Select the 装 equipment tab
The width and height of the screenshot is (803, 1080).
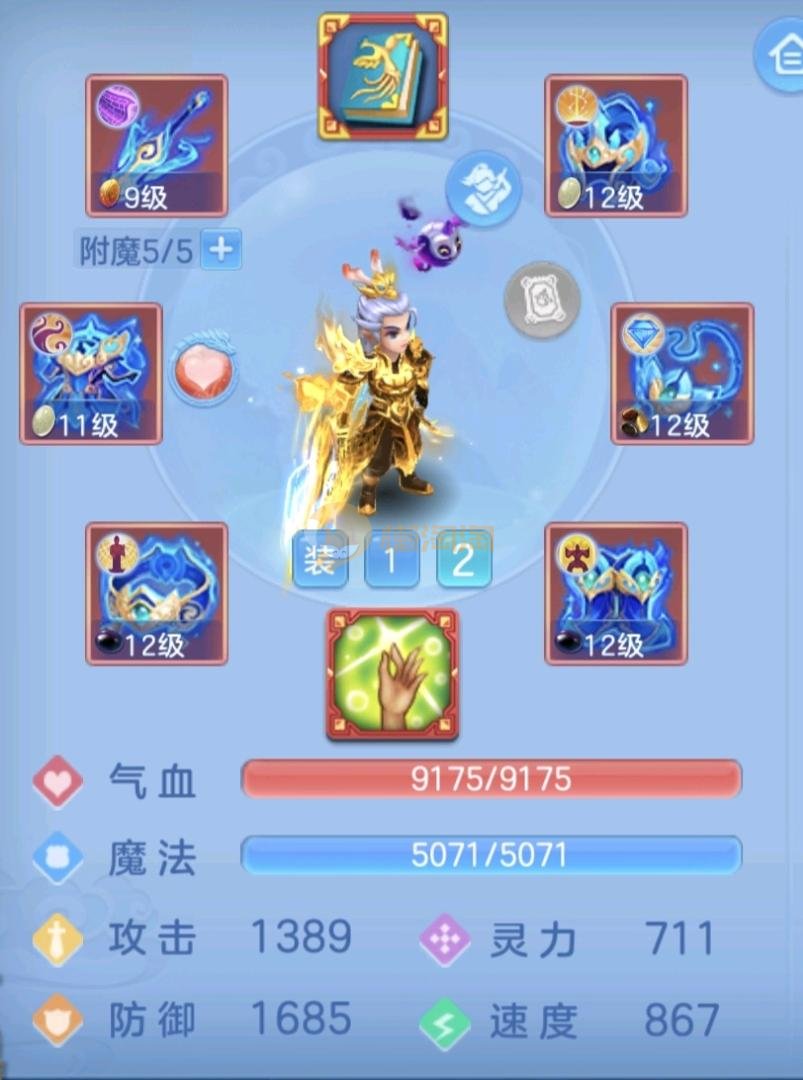point(320,560)
